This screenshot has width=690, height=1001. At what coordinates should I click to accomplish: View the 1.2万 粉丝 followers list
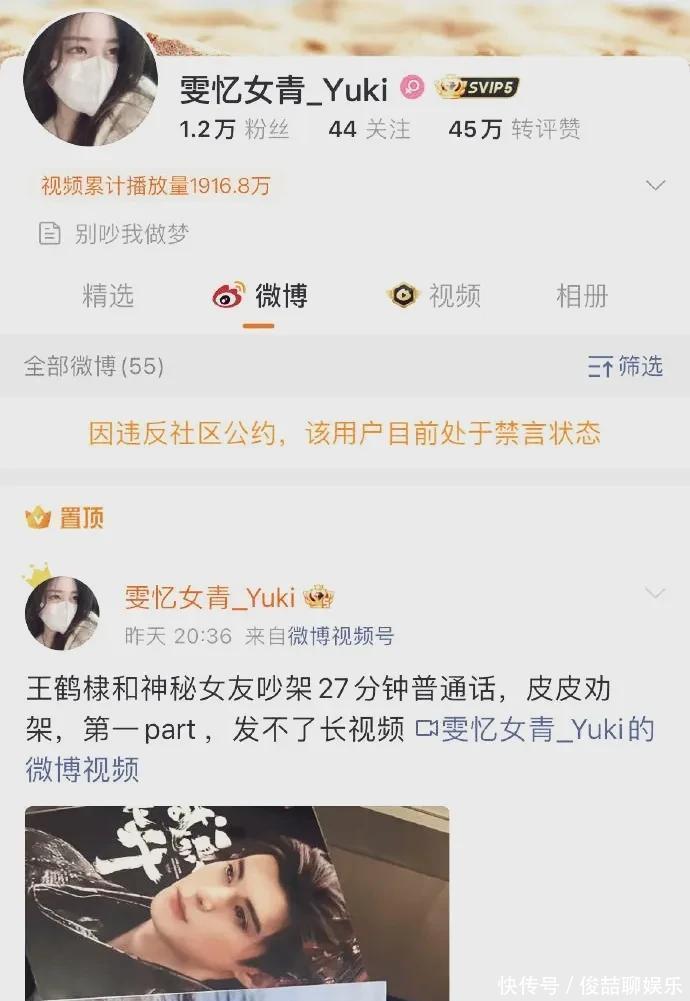click(x=234, y=129)
